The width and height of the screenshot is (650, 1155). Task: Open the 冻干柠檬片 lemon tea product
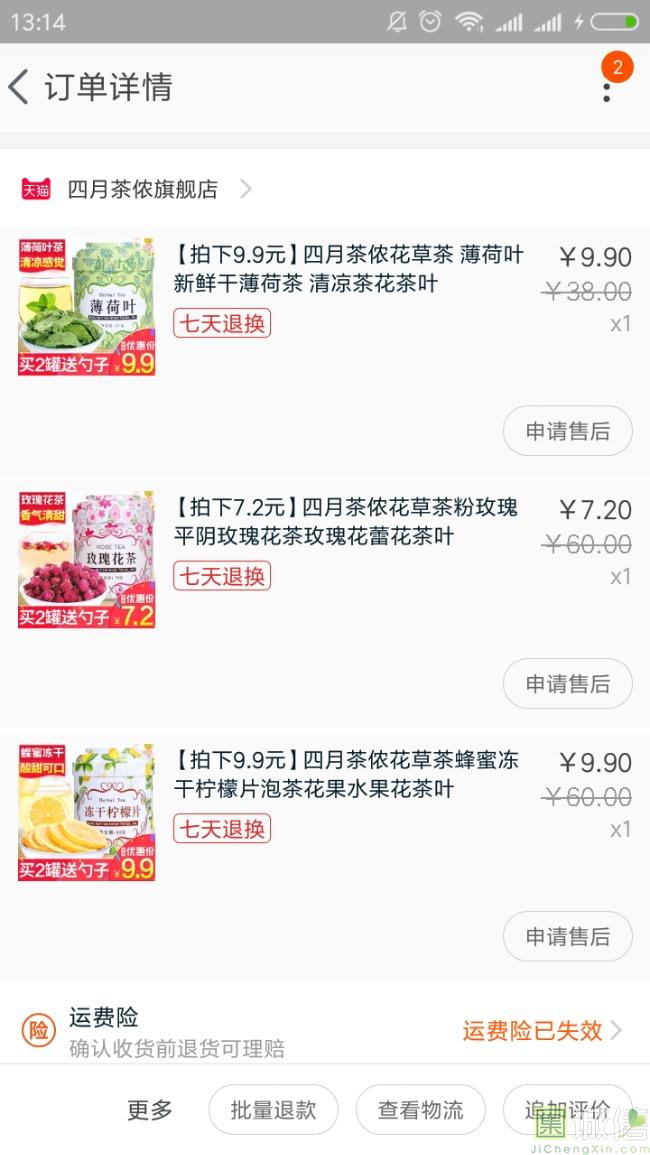pyautogui.click(x=345, y=775)
